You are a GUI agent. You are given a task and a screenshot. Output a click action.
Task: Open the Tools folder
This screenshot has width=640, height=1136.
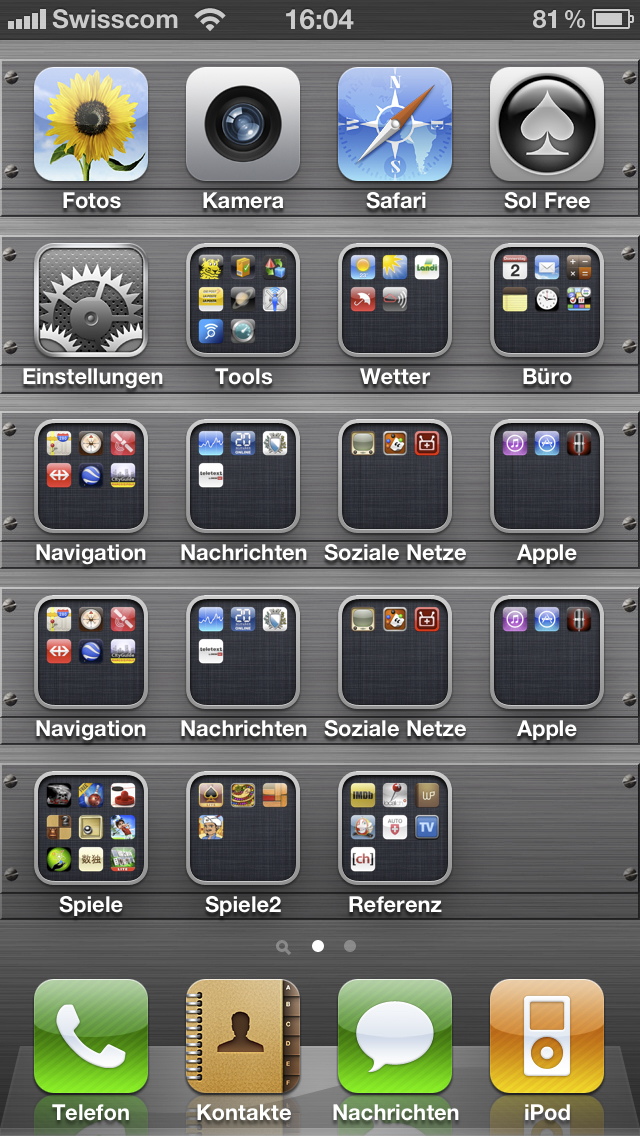243,300
